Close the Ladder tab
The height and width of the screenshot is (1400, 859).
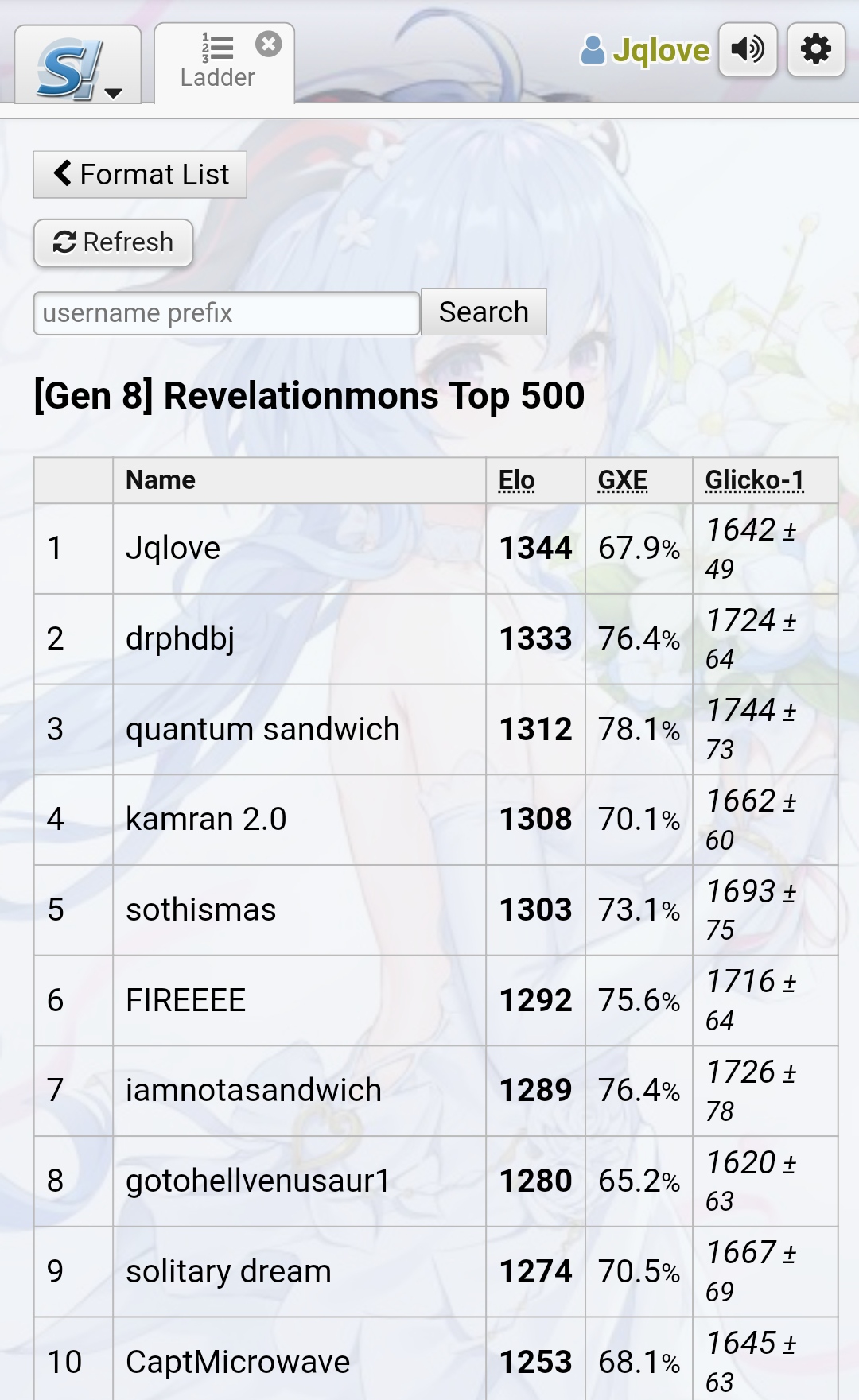click(269, 44)
